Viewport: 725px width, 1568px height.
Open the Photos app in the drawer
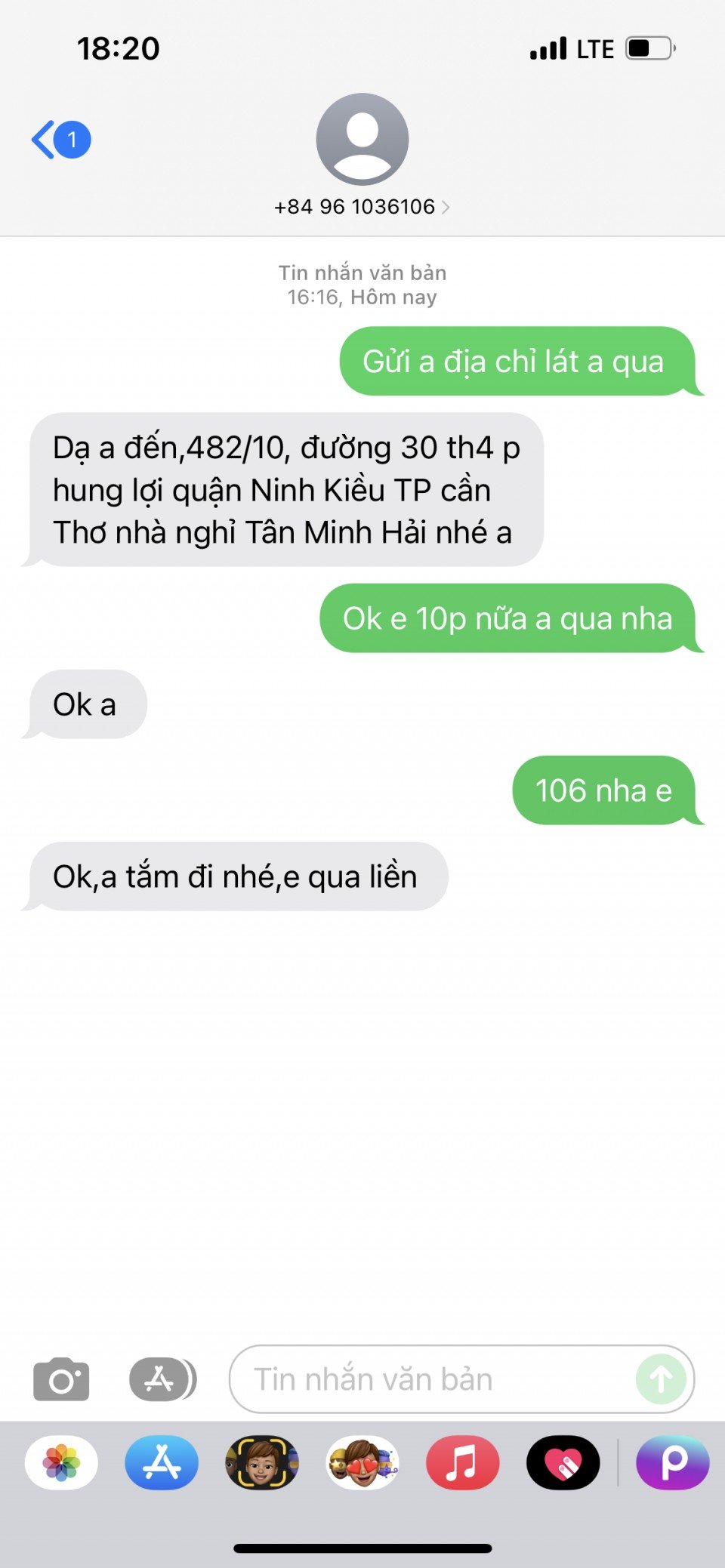(61, 1463)
